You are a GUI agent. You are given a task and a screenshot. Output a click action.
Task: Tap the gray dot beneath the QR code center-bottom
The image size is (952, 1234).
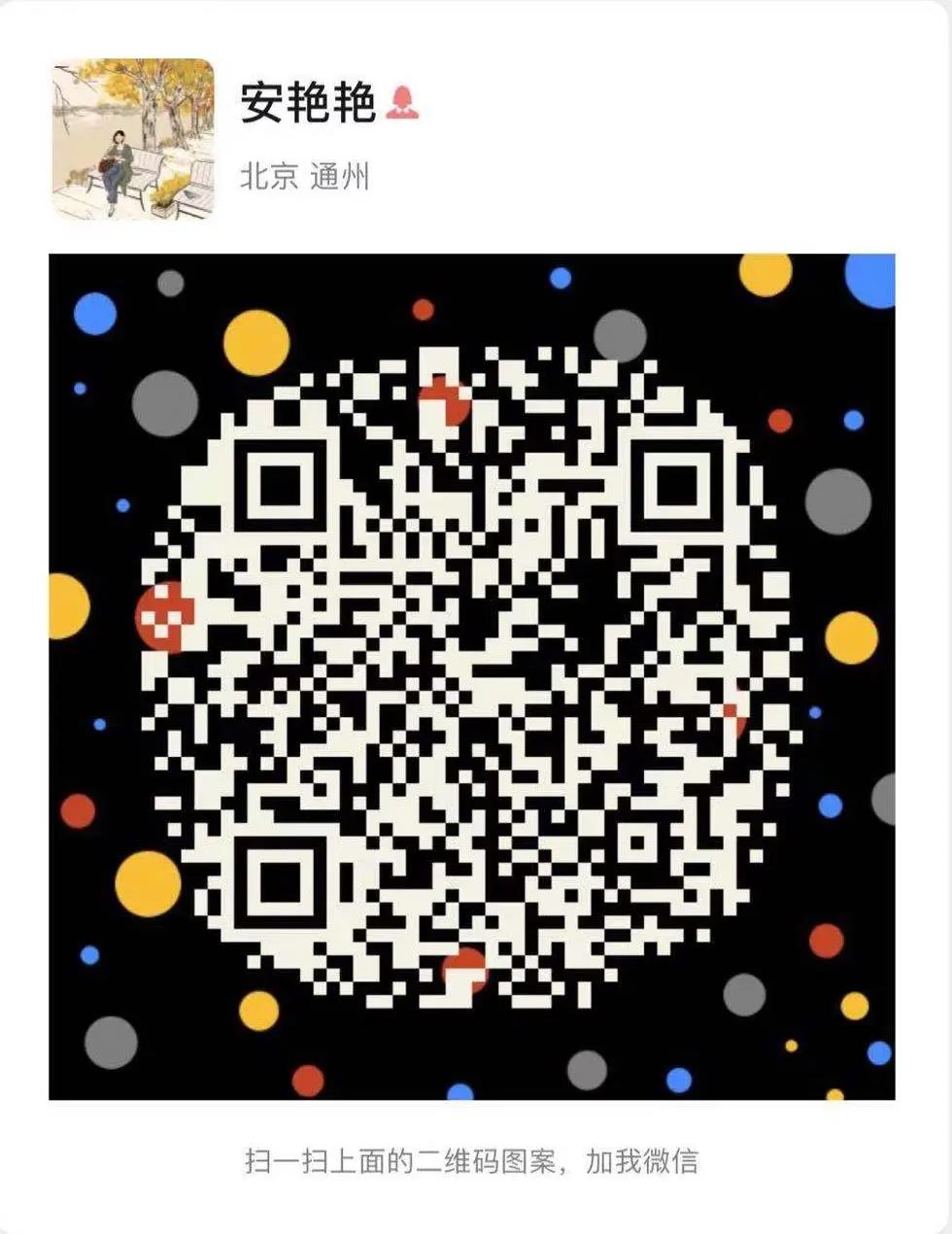tap(589, 1067)
